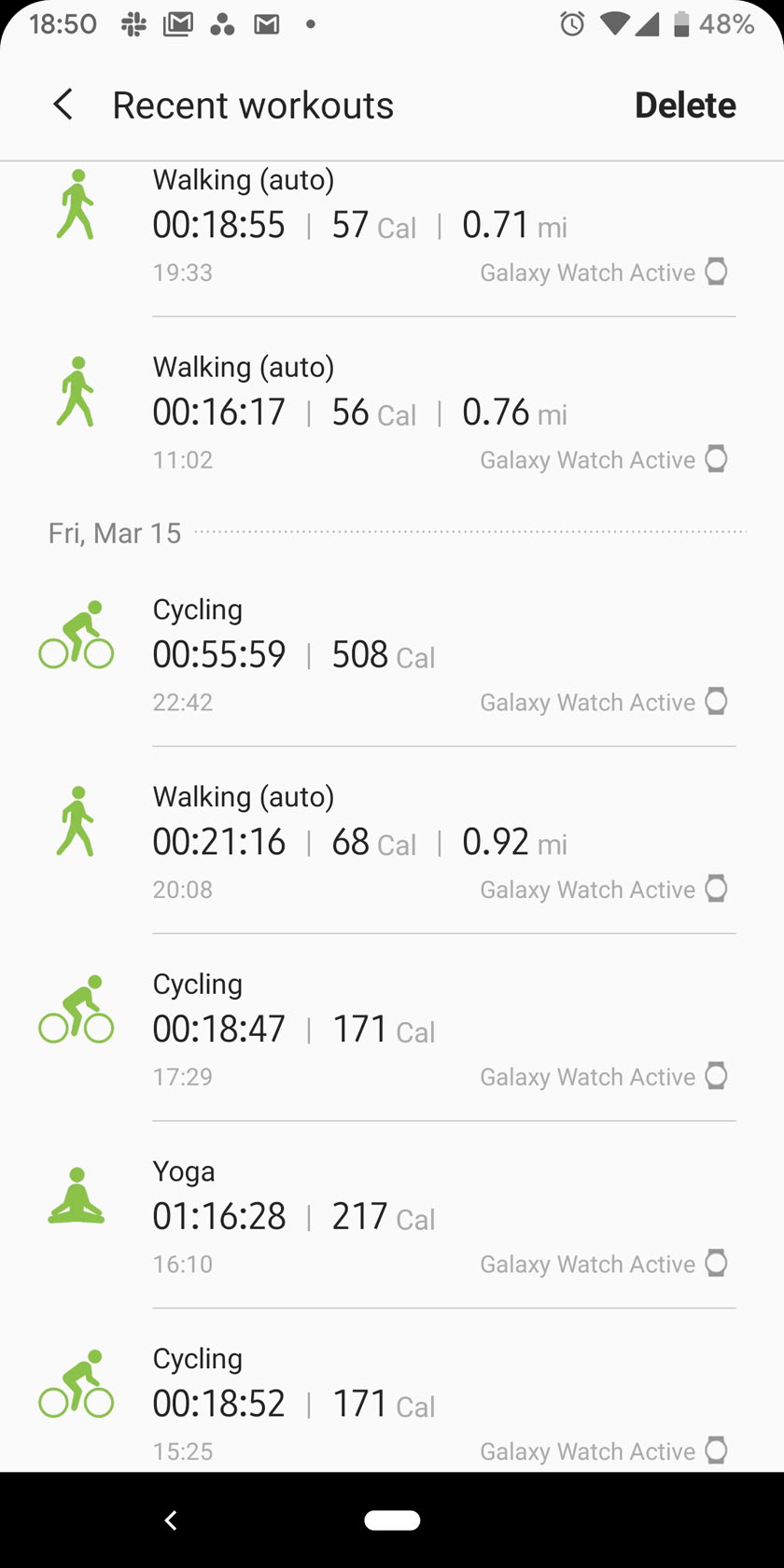The height and width of the screenshot is (1568, 784).
Task: Tap the Delete button
Action: (685, 105)
